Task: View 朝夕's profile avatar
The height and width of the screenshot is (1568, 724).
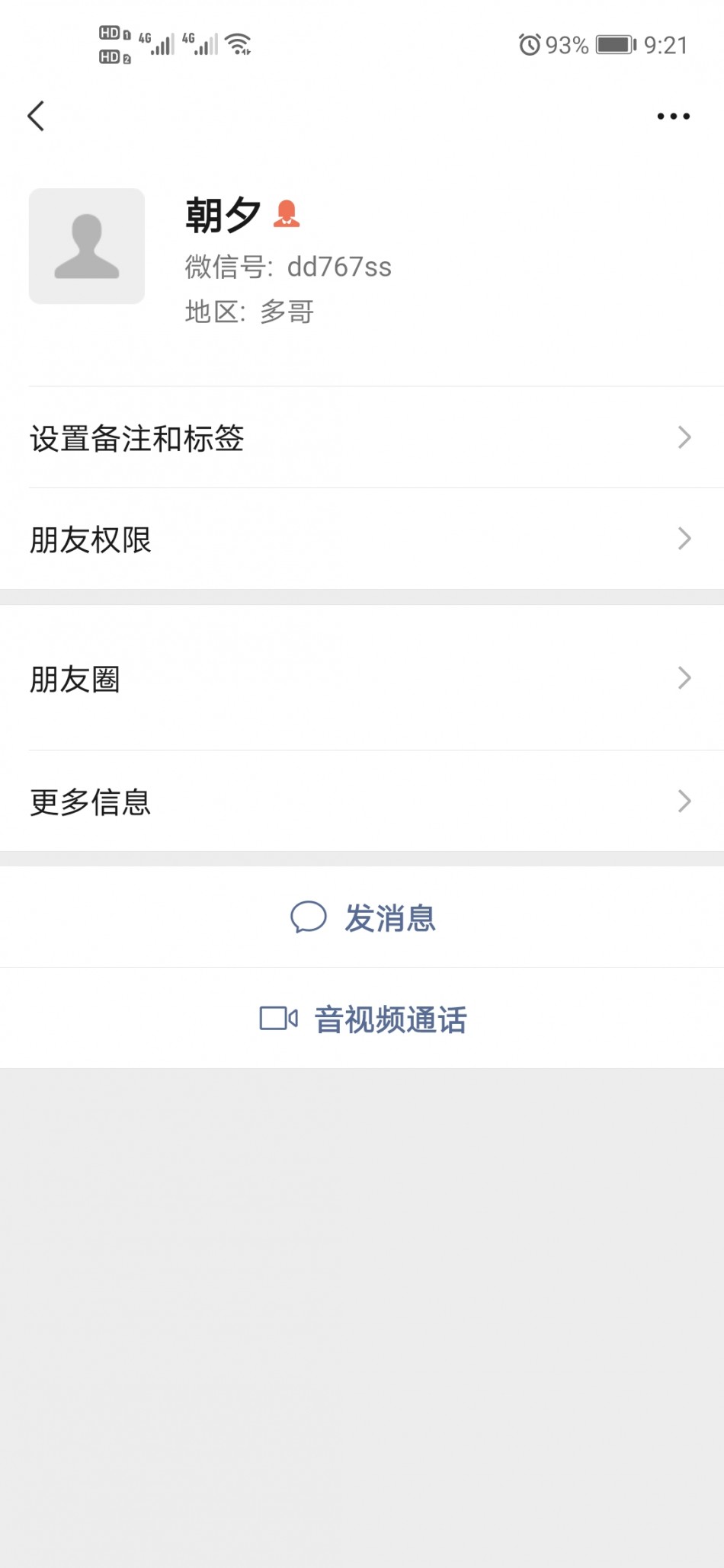Action: coord(87,246)
